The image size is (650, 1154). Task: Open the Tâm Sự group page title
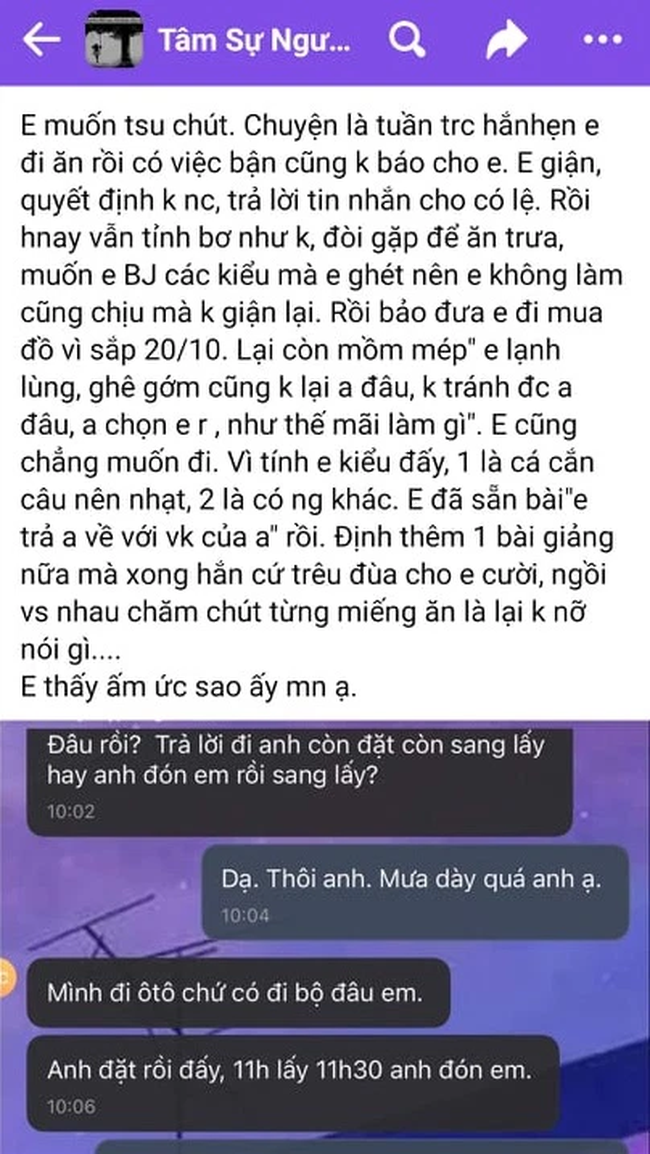pyautogui.click(x=254, y=41)
